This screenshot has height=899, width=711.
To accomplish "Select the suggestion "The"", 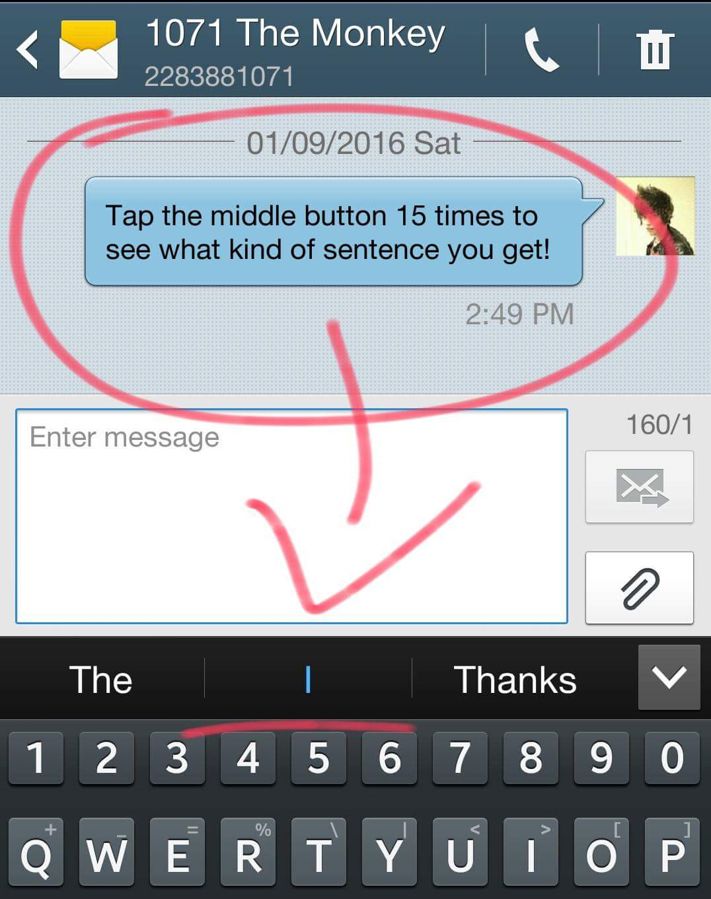I will coord(101,680).
